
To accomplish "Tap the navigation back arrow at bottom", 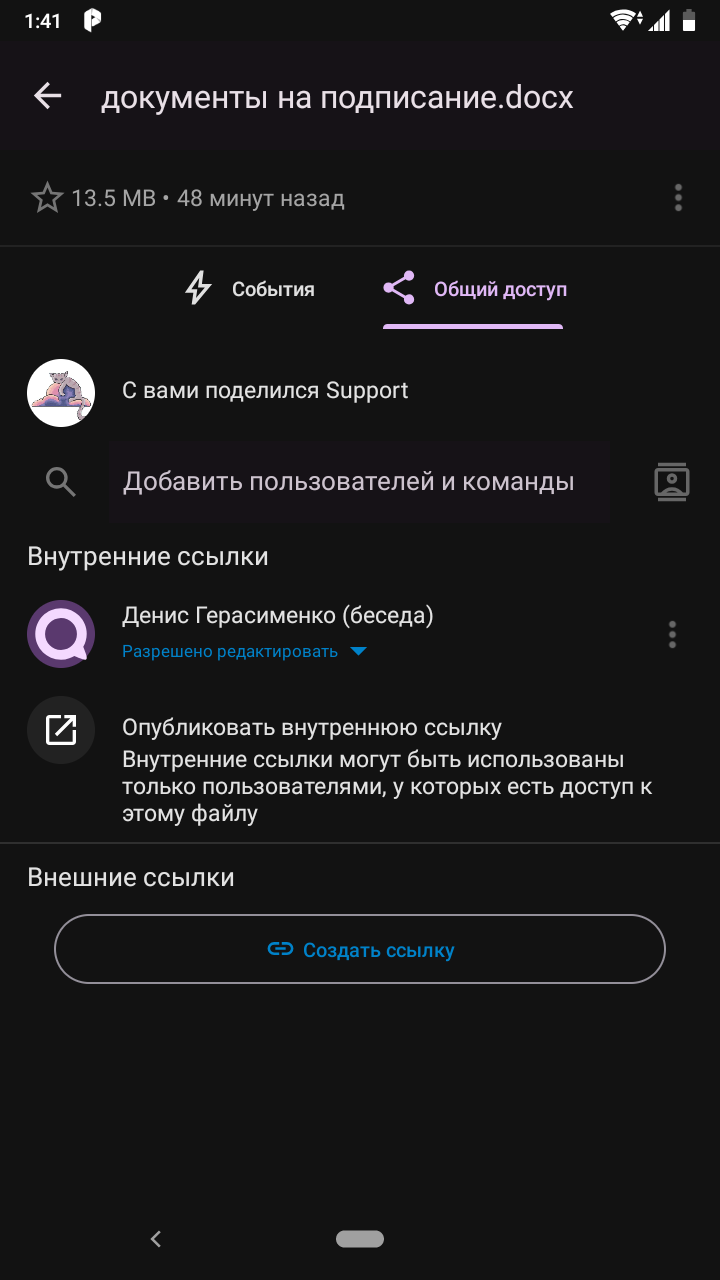I will [155, 1238].
